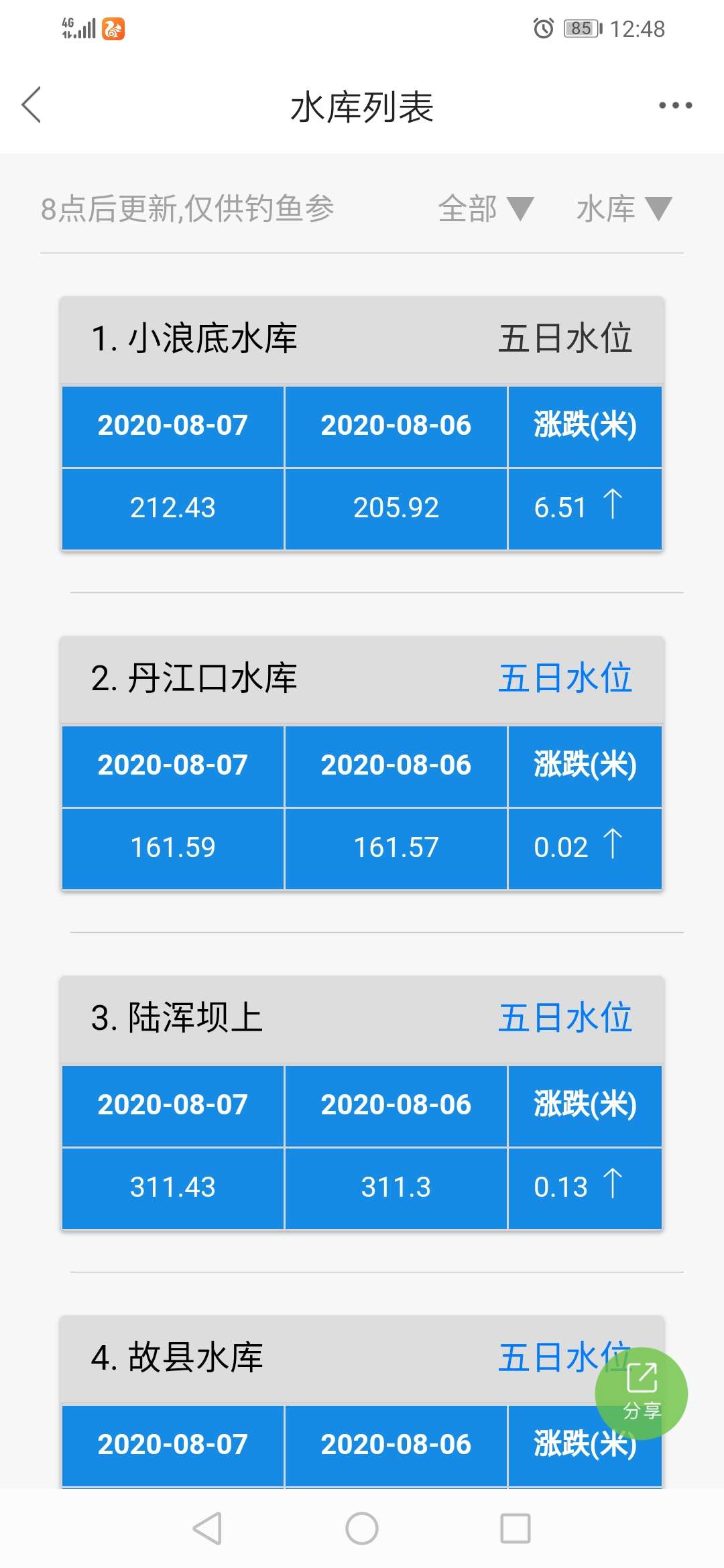Viewport: 724px width, 1568px height.
Task: Tap the system home button
Action: pos(362,1528)
